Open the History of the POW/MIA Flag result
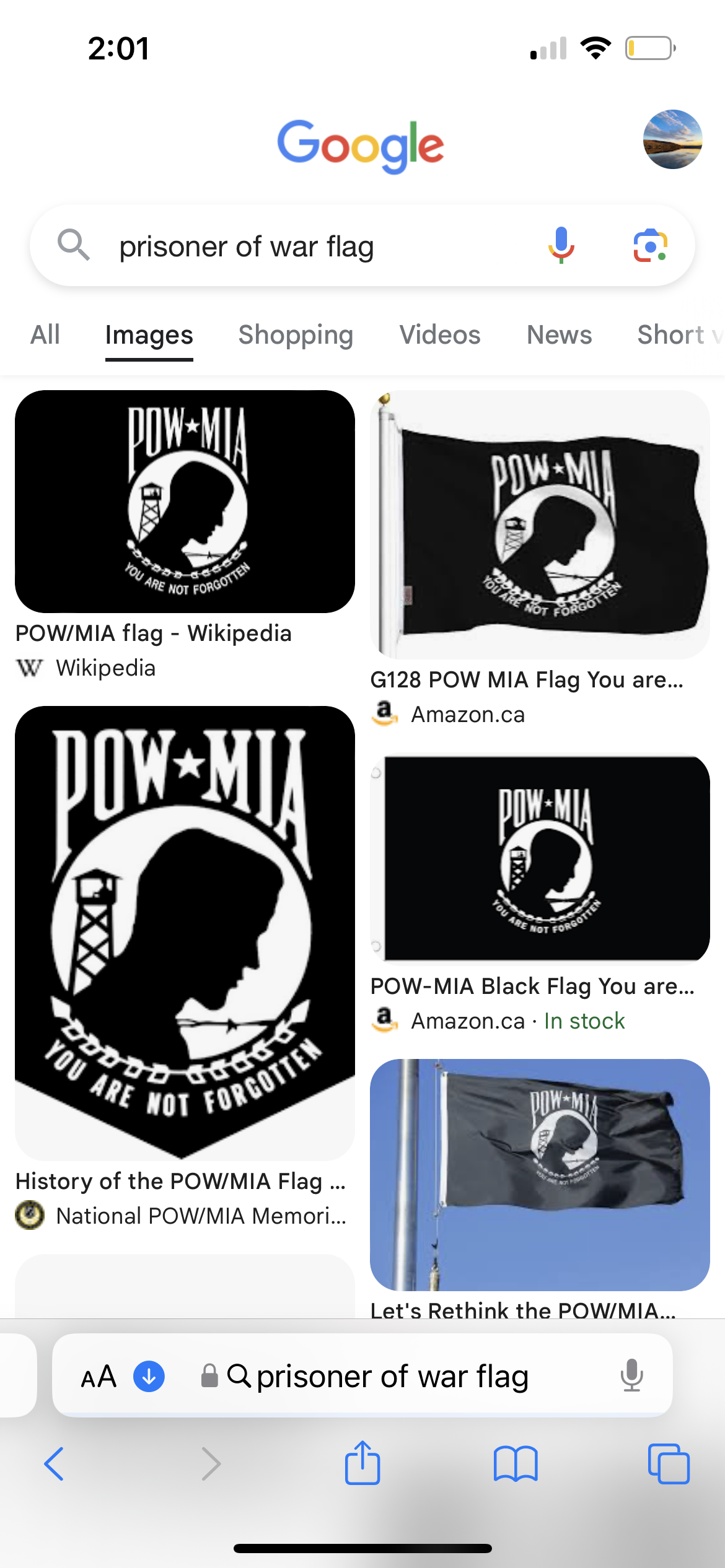Image resolution: width=725 pixels, height=1568 pixels. [x=185, y=933]
